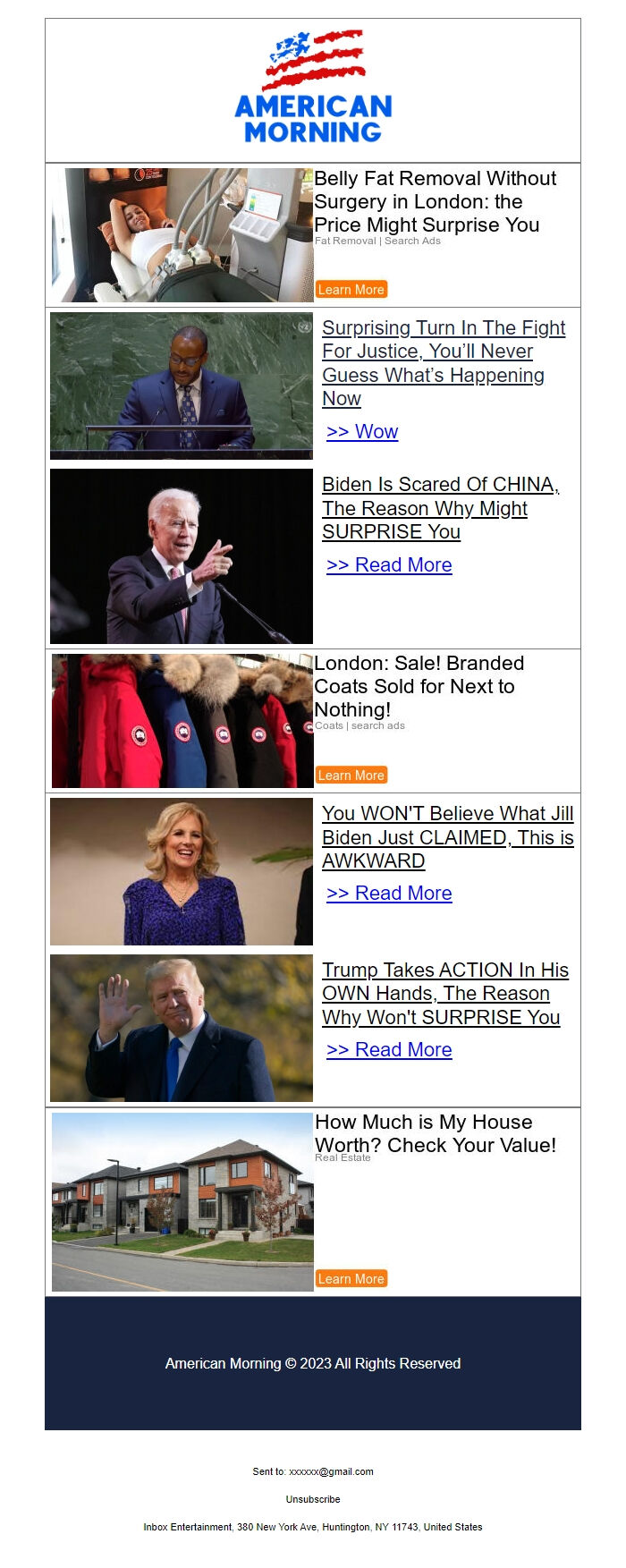Open 'Biden Is Scared Of CHINA' headline
This screenshot has height=1568, width=626.
[438, 508]
